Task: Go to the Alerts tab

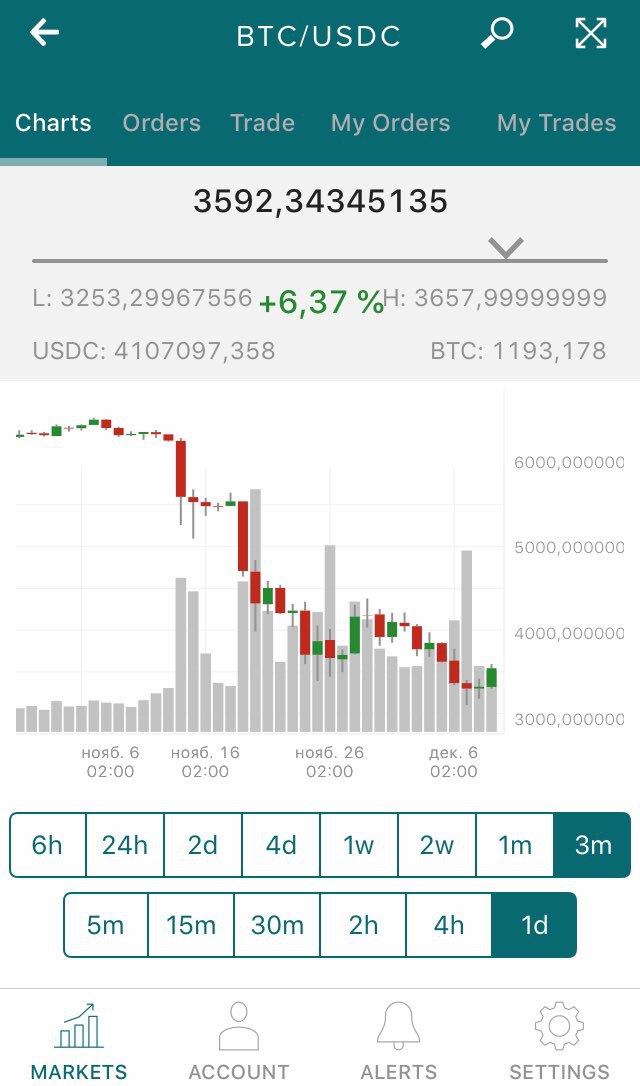Action: point(399,1041)
